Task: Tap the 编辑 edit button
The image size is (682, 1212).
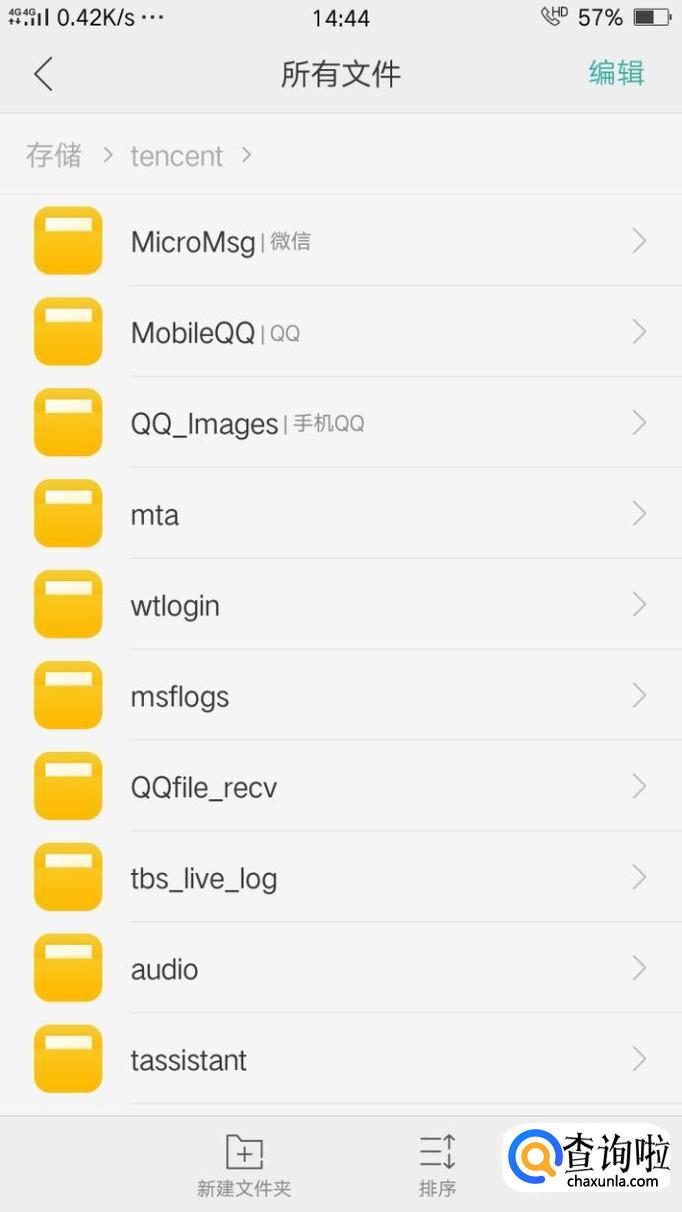Action: pos(616,73)
